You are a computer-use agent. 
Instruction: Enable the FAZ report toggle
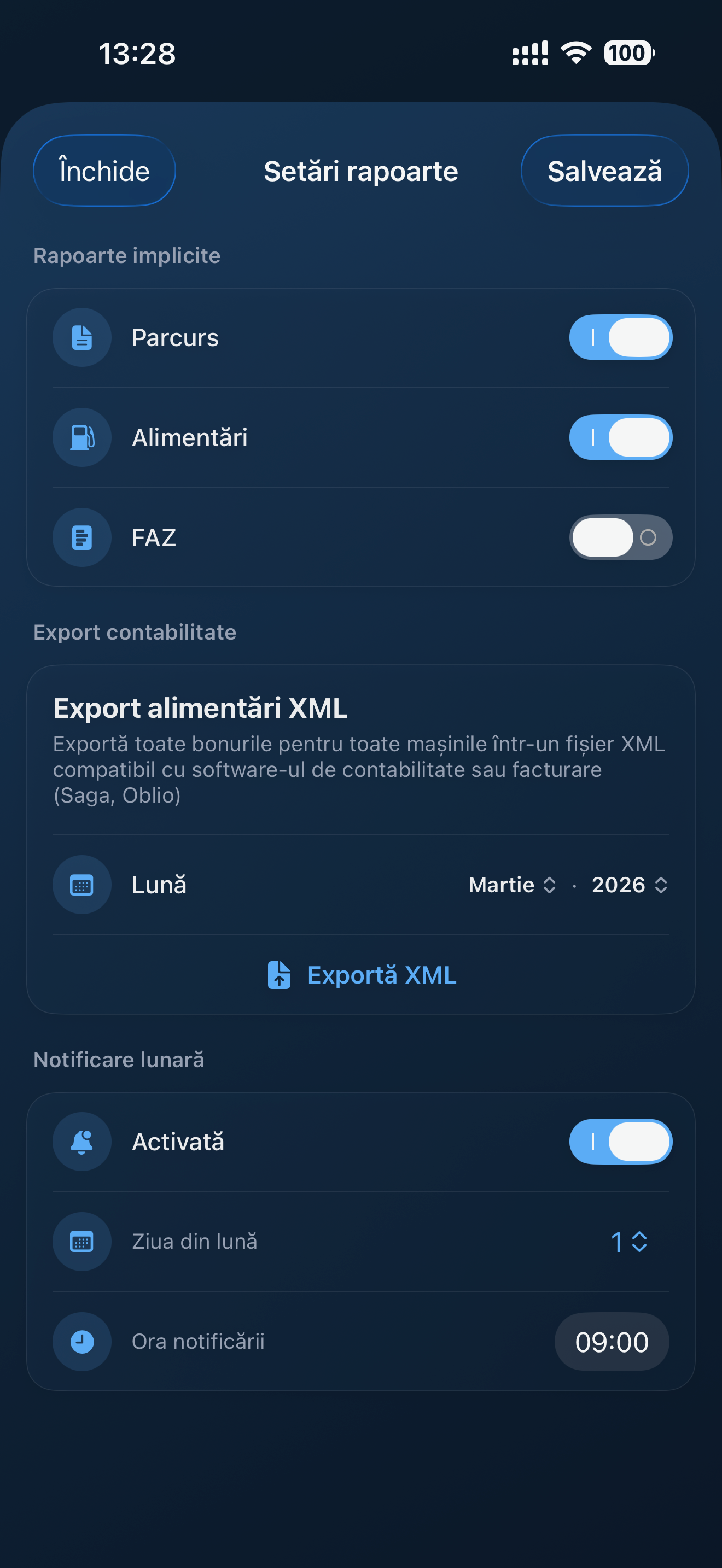pos(620,537)
